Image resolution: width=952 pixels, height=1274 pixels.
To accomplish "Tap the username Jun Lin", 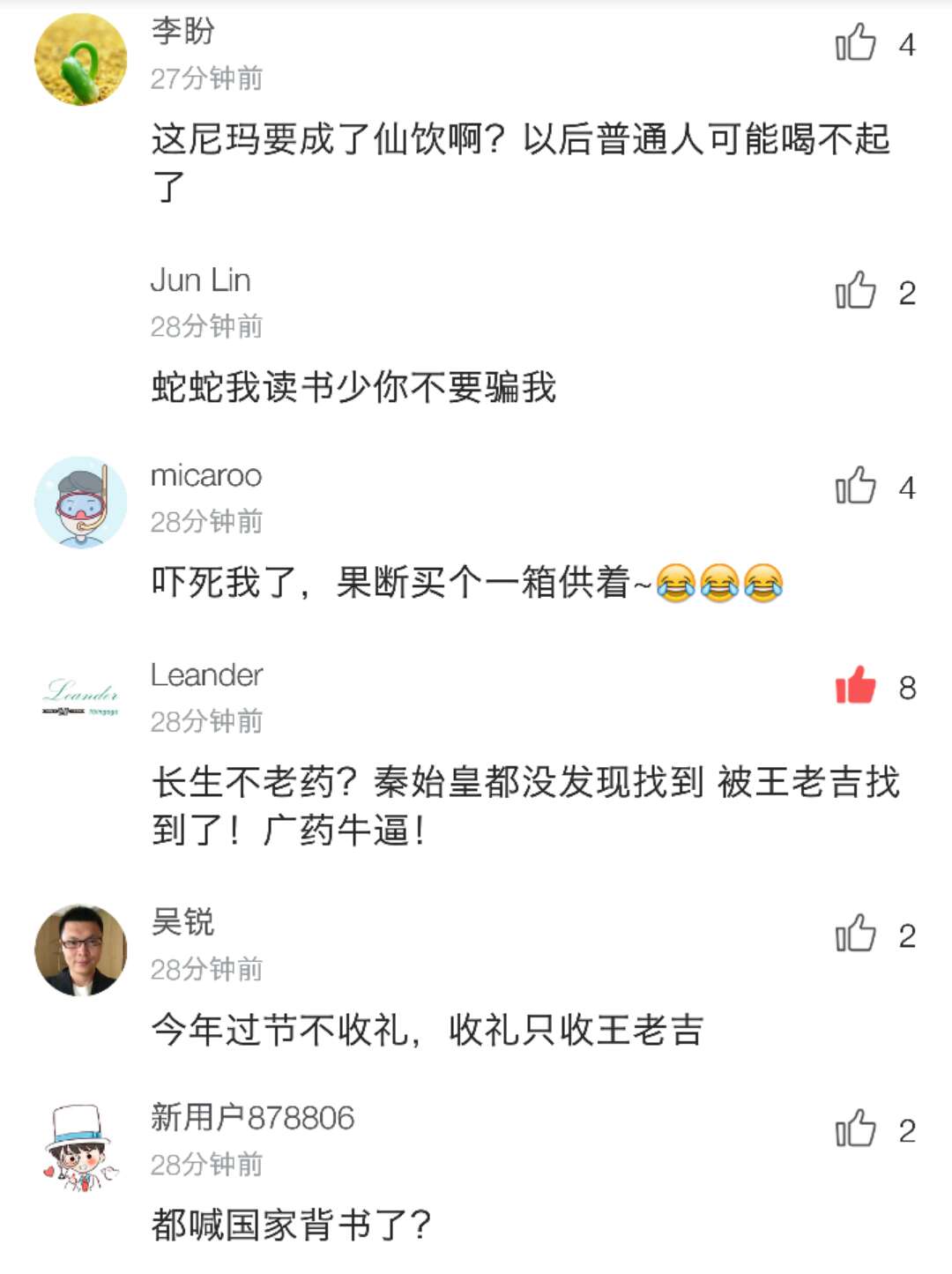I will click(200, 280).
